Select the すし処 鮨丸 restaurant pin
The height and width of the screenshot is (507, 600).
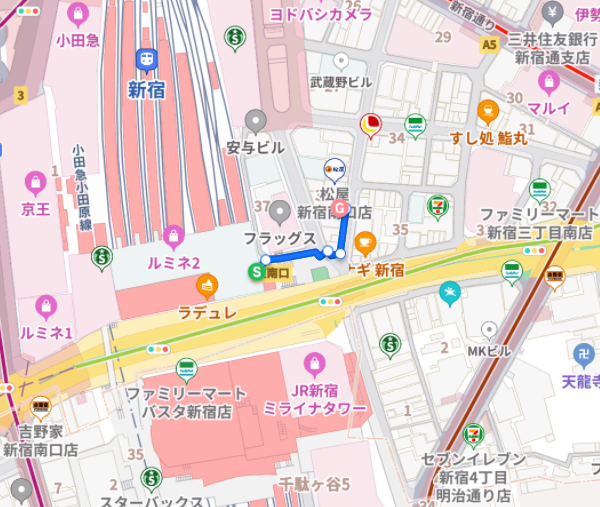tap(487, 111)
